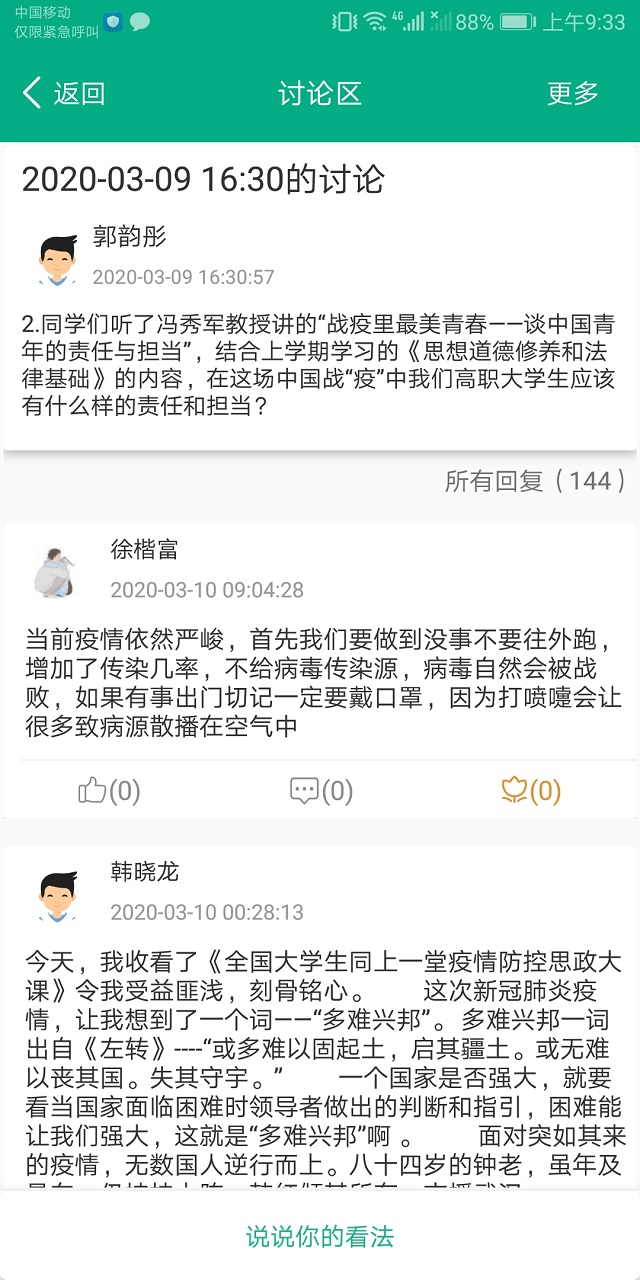Viewport: 640px width, 1280px height.
Task: Tap 说说你的看法 to write a reply
Action: tap(320, 1236)
